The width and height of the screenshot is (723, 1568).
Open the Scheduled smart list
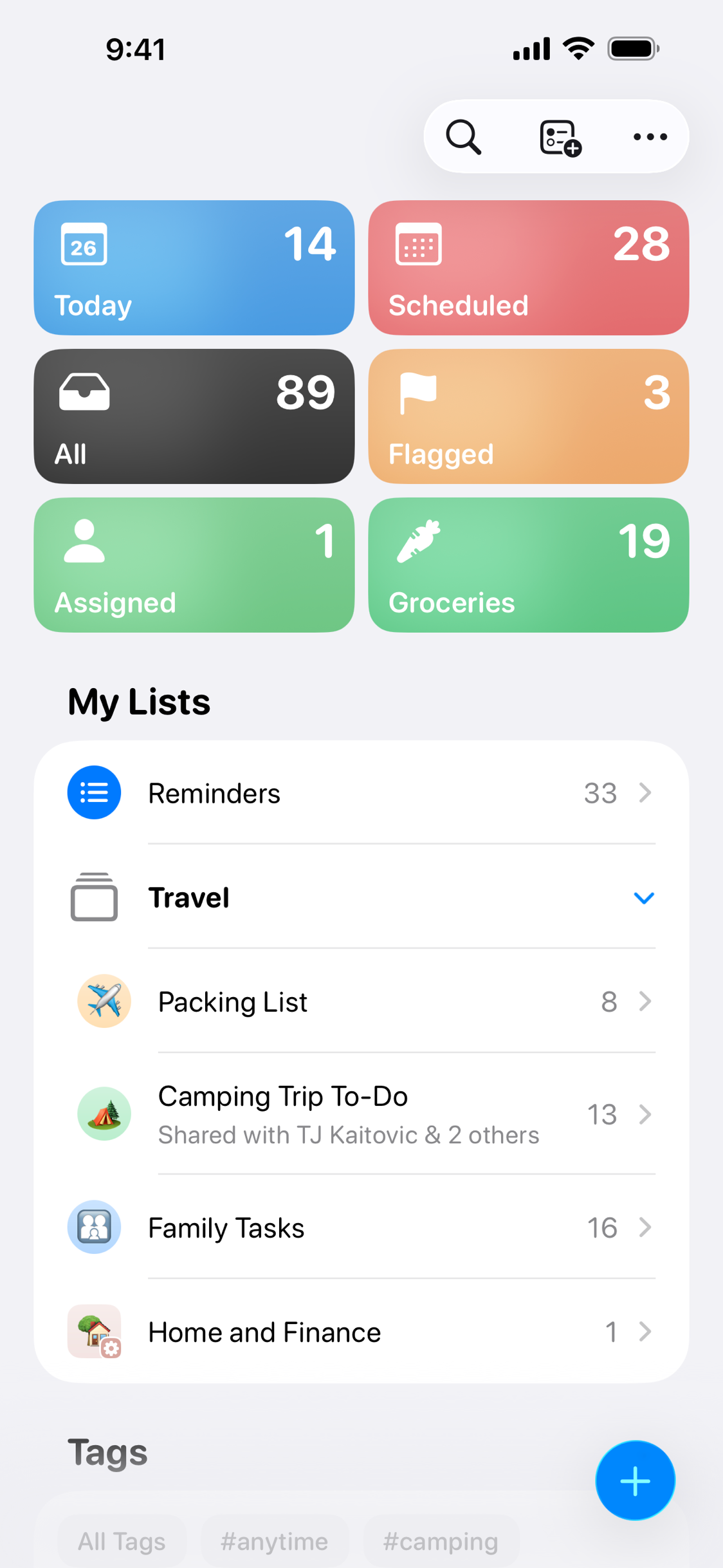[x=528, y=268]
